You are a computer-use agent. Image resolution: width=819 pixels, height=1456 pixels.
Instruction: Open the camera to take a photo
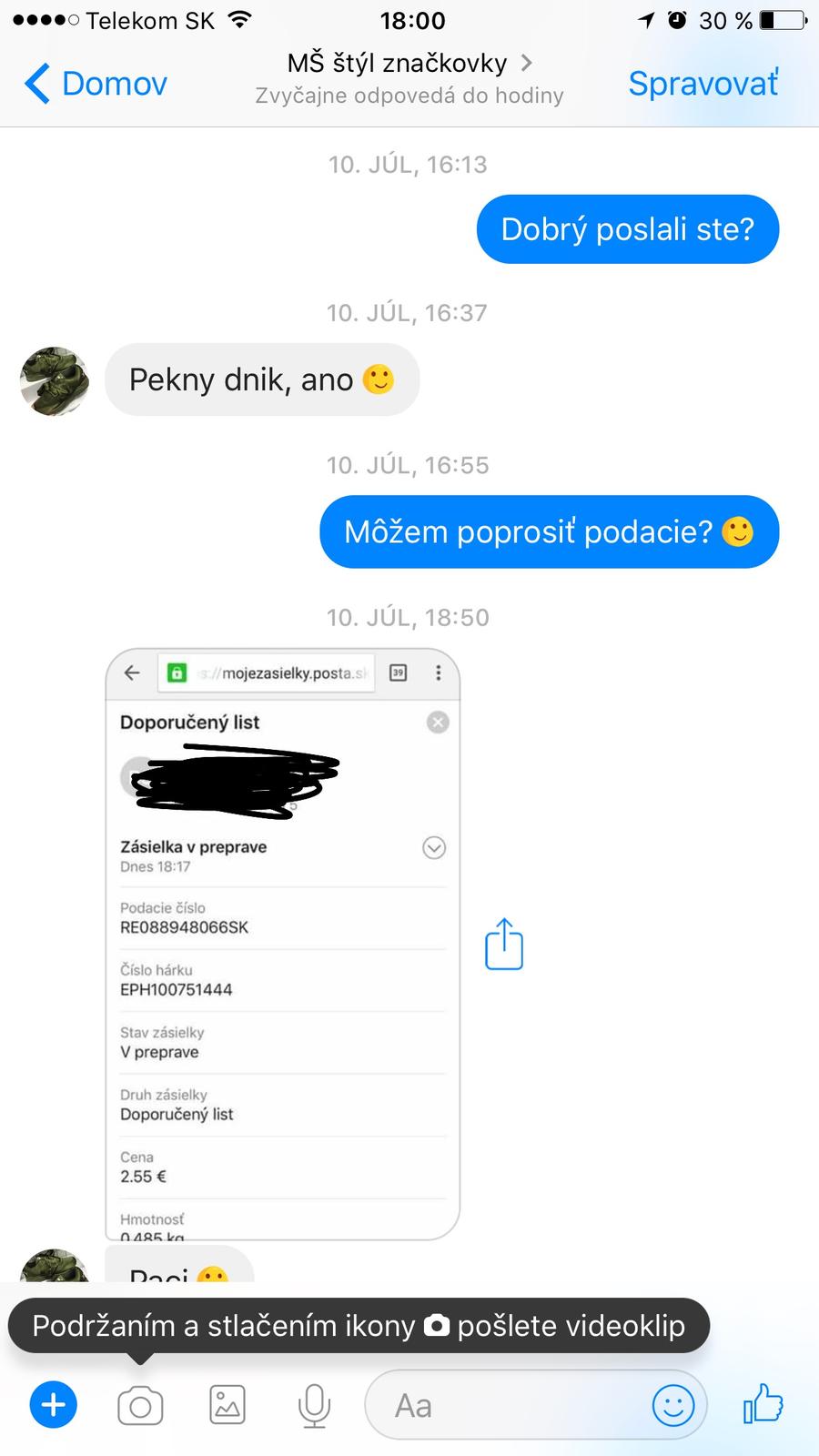click(140, 1406)
